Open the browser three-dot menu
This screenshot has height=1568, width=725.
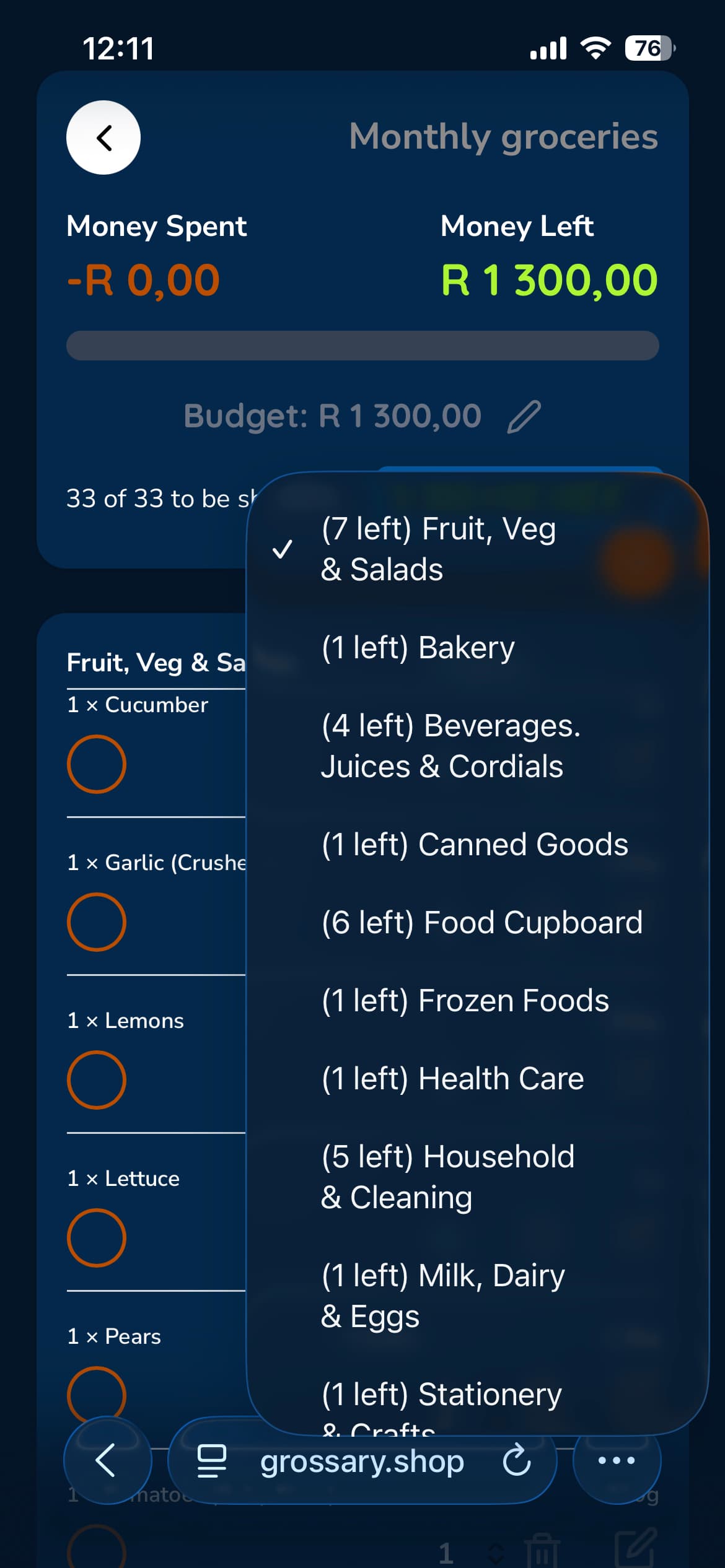tap(616, 1460)
